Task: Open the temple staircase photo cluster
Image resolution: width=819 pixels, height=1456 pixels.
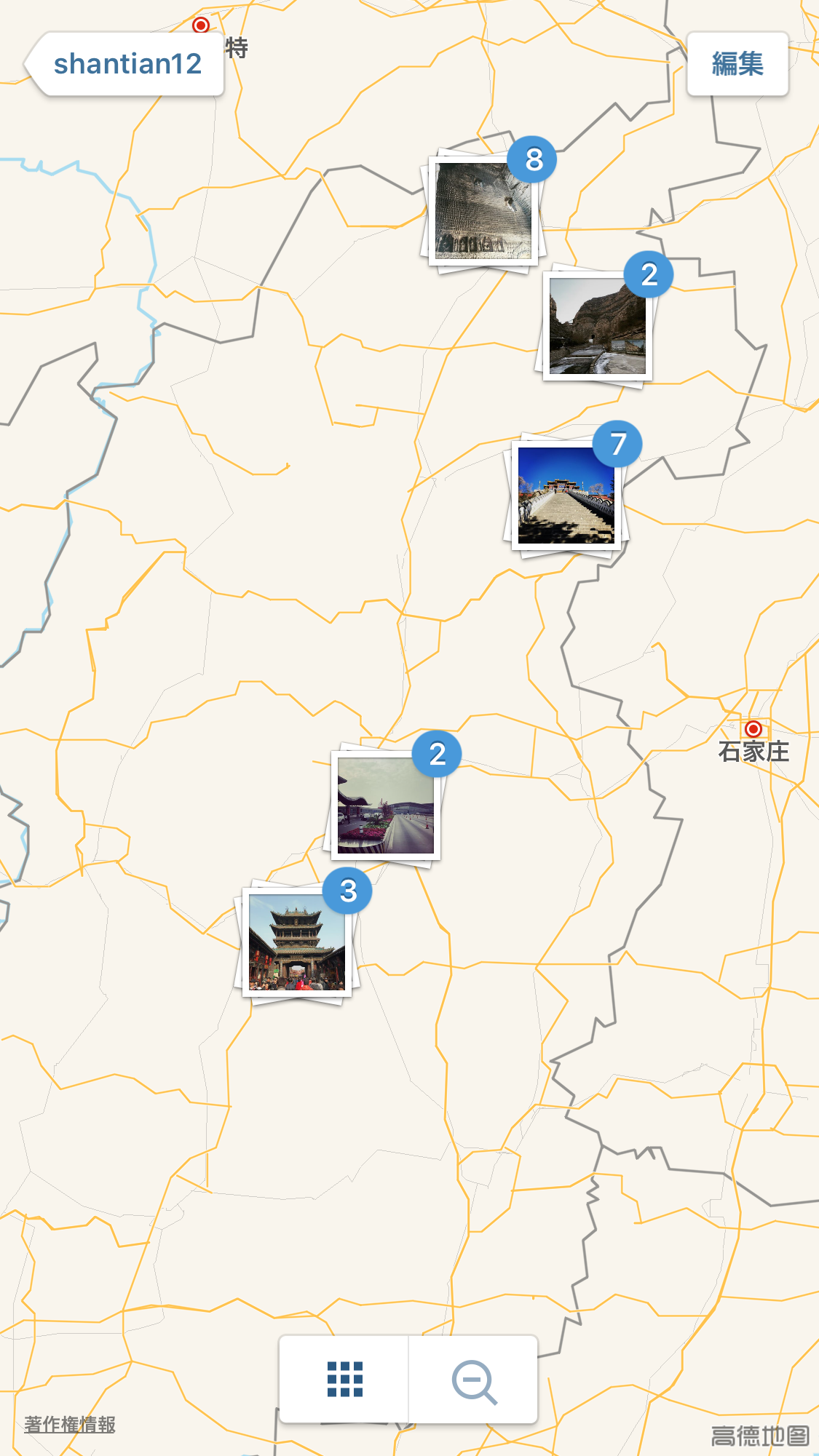Action: coord(568,495)
